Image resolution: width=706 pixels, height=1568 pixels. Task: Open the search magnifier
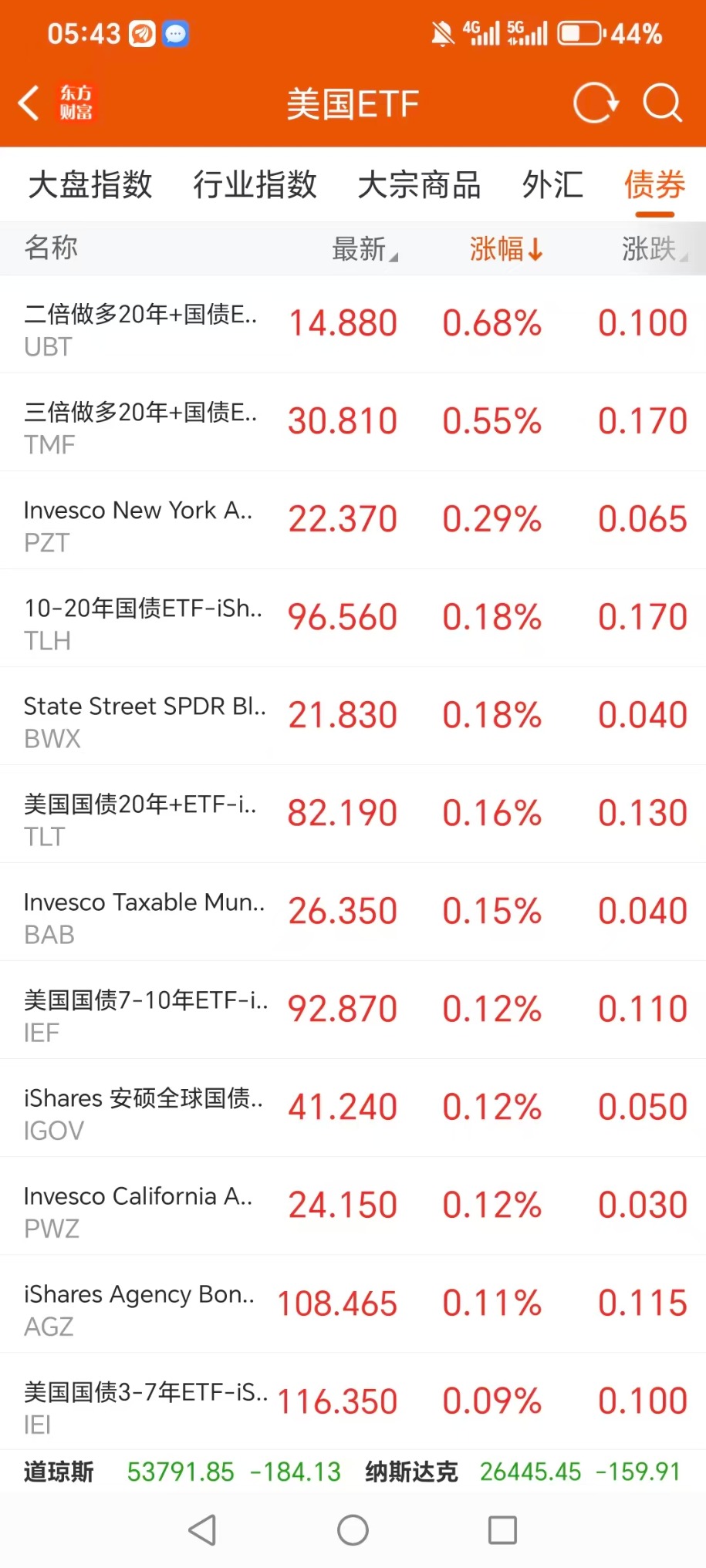point(663,103)
